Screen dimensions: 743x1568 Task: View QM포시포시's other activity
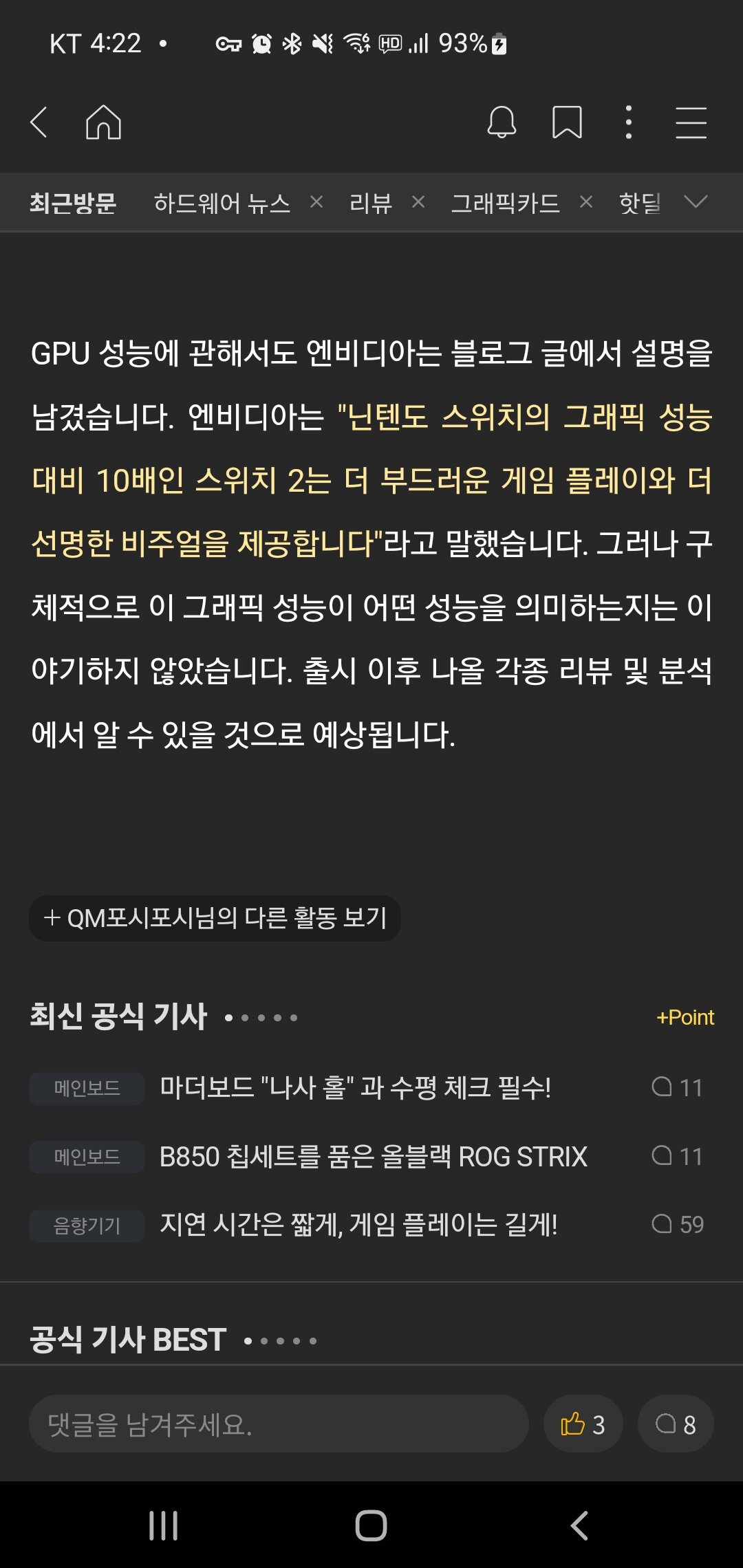coord(215,918)
